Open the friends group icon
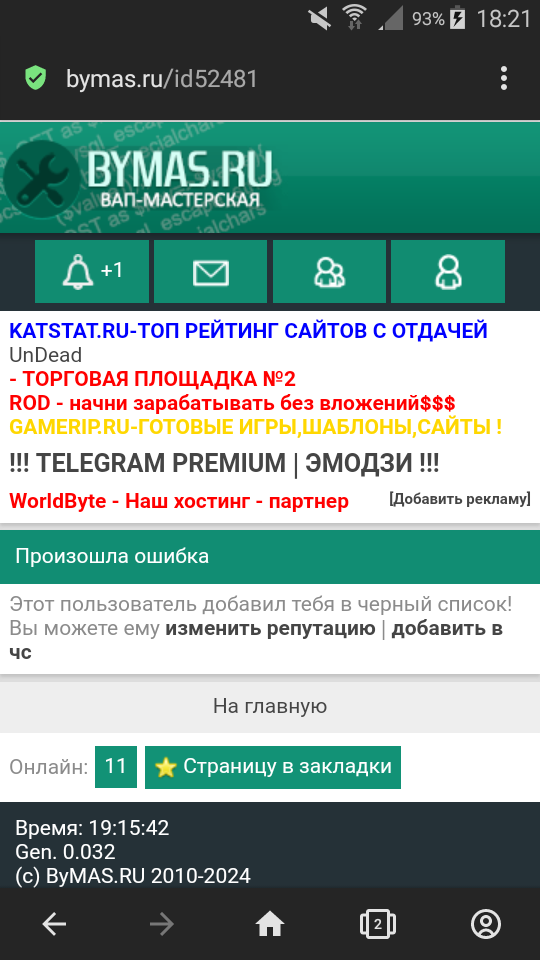Image resolution: width=540 pixels, height=960 pixels. coord(329,271)
